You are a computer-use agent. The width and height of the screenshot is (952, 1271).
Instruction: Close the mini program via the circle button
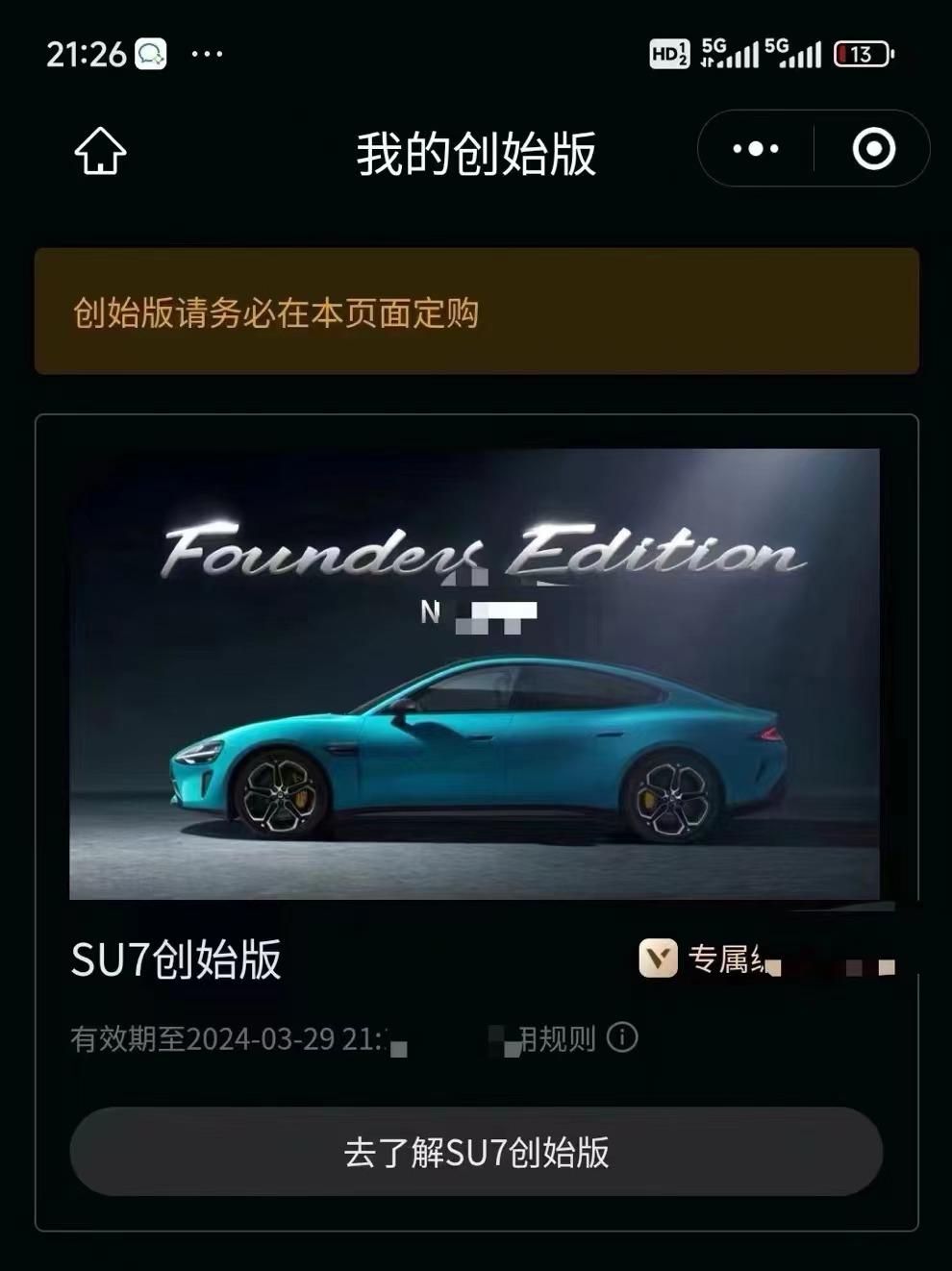click(873, 149)
